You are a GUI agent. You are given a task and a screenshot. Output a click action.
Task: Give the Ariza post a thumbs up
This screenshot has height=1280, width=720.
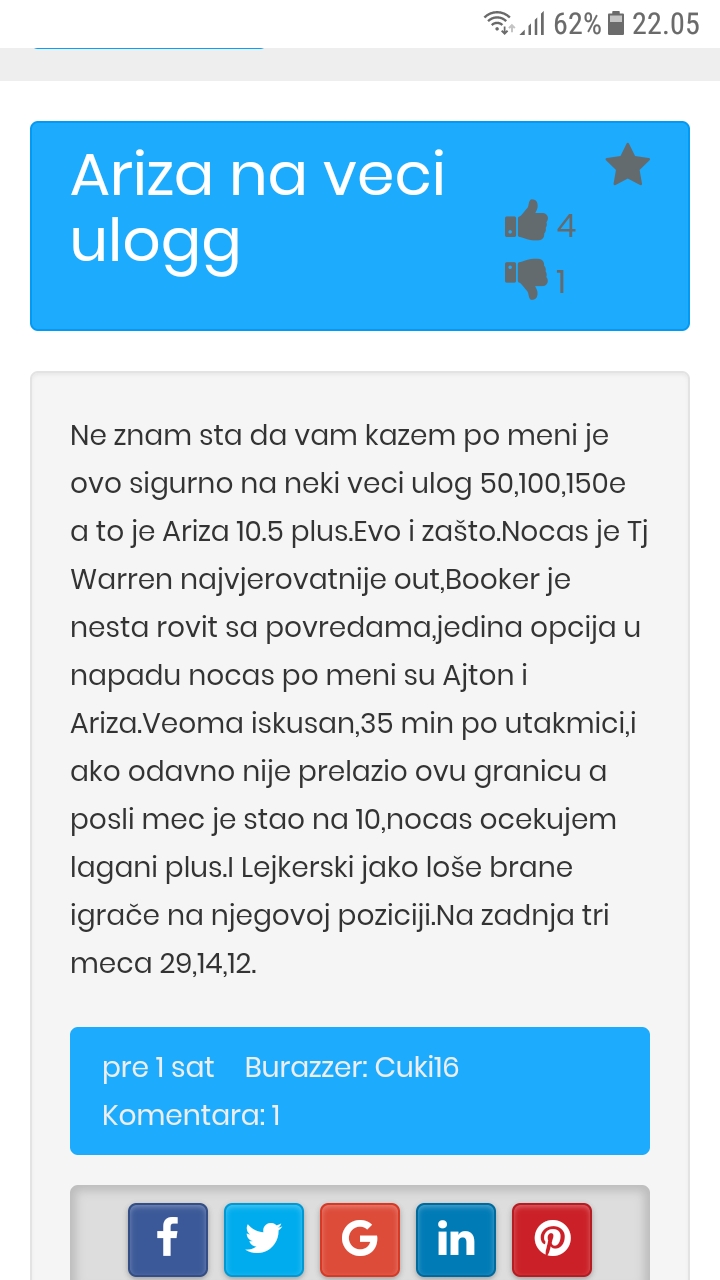pos(527,222)
